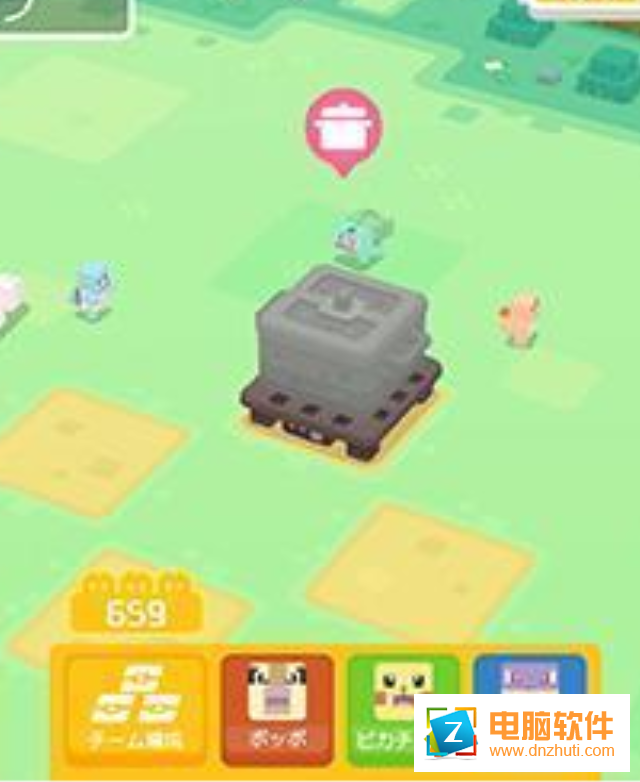This screenshot has width=640, height=782.
Task: Tap the pink cooking pot bubble
Action: point(344,127)
